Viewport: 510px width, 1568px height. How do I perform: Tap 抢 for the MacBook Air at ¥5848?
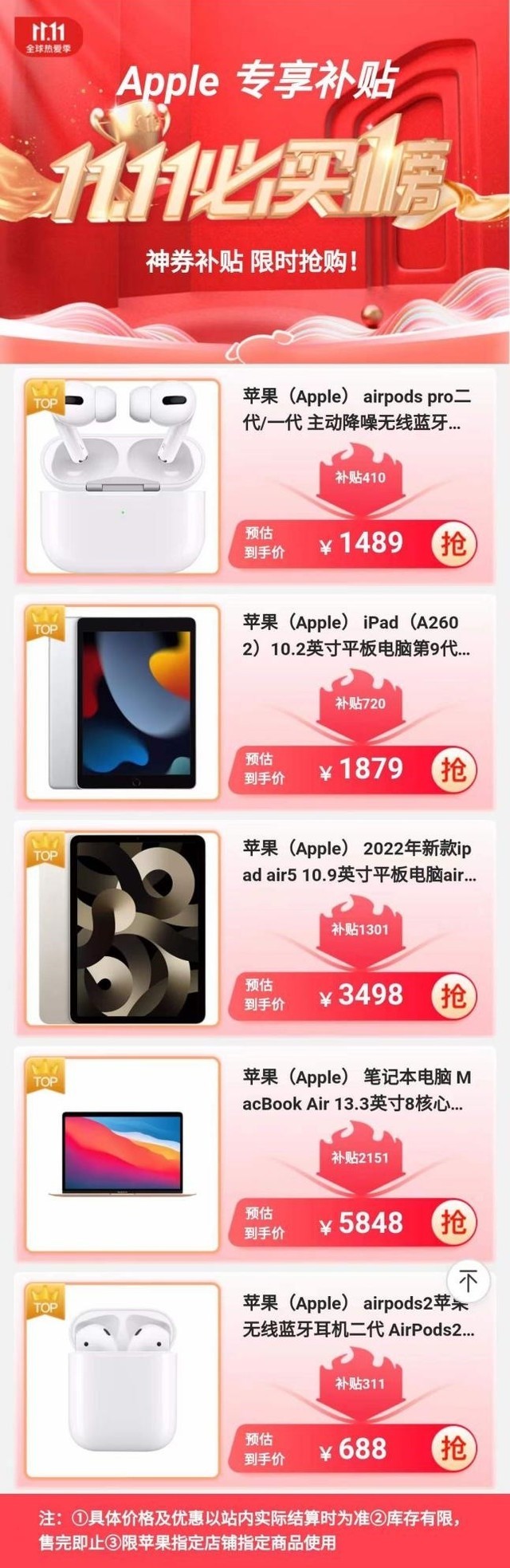click(453, 1222)
